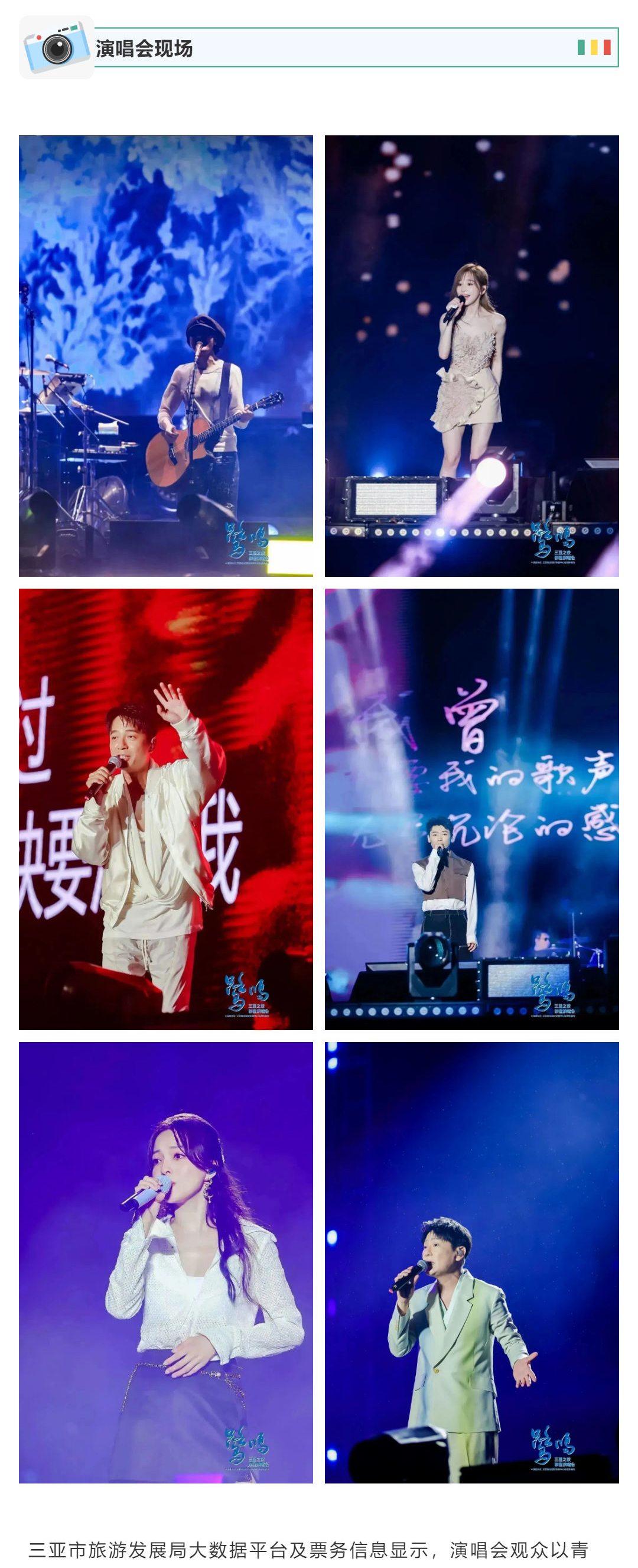View the photo of the long-haired singer in a white blouse
This screenshot has width=638, height=1568.
(165, 1262)
